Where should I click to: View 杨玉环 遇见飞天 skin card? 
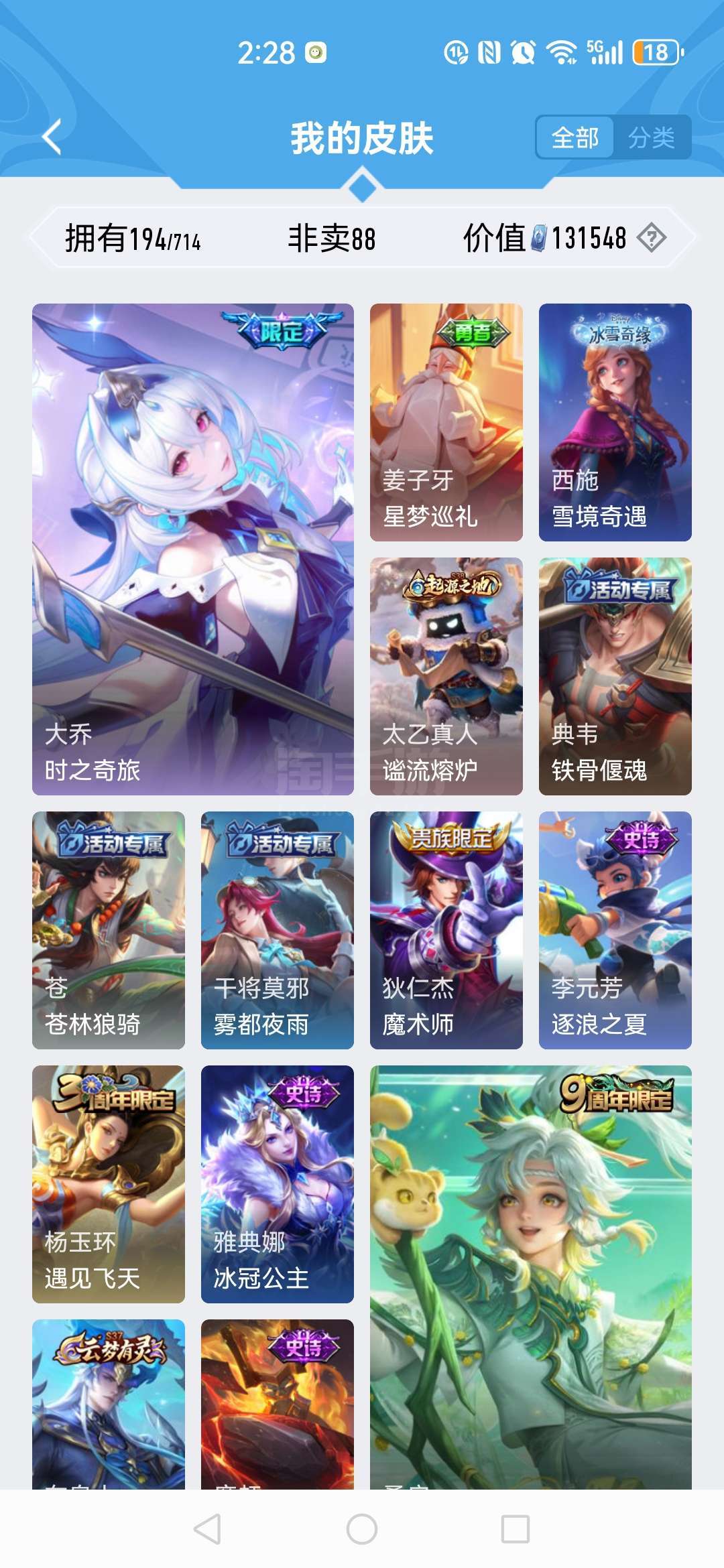point(109,1184)
